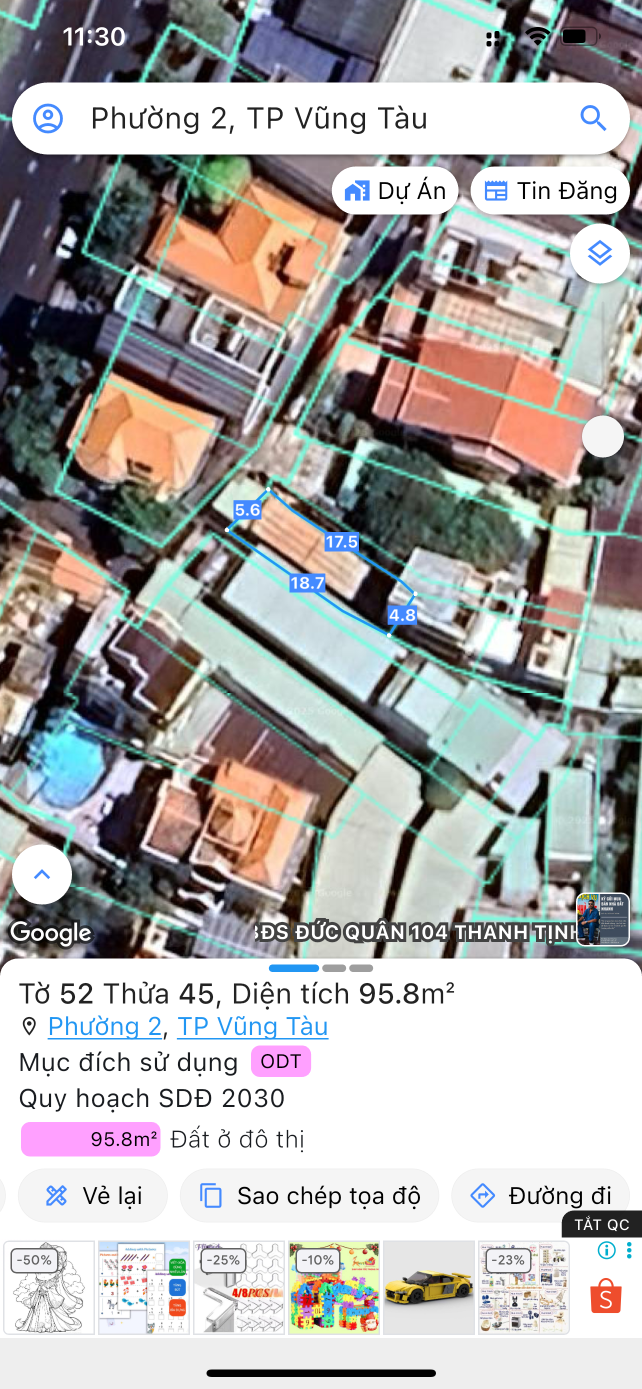Viewport: 642px width, 1389px height.
Task: Open the Tin Đăng chip
Action: 550,191
